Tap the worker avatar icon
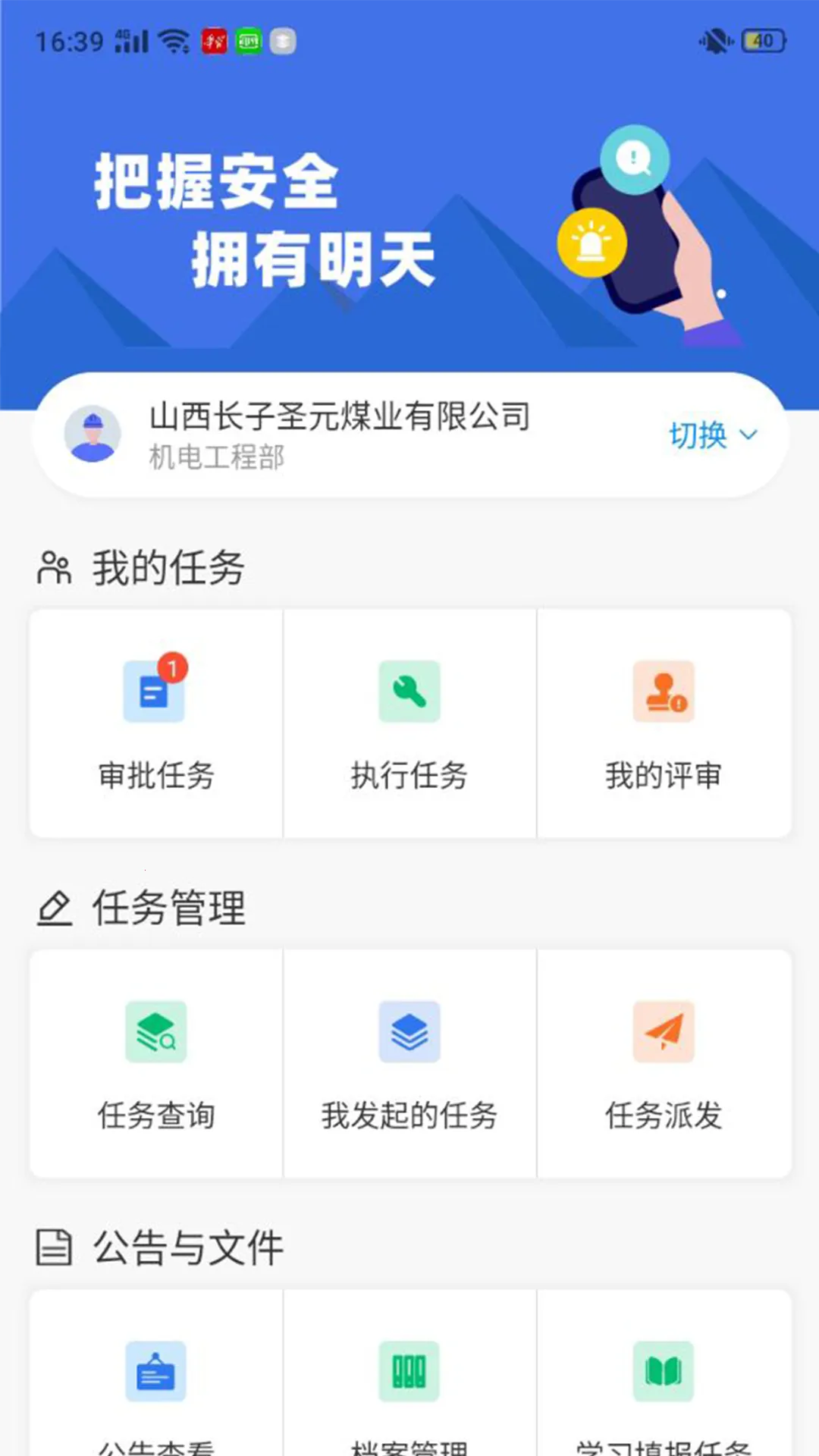Viewport: 819px width, 1456px height. coord(92,434)
